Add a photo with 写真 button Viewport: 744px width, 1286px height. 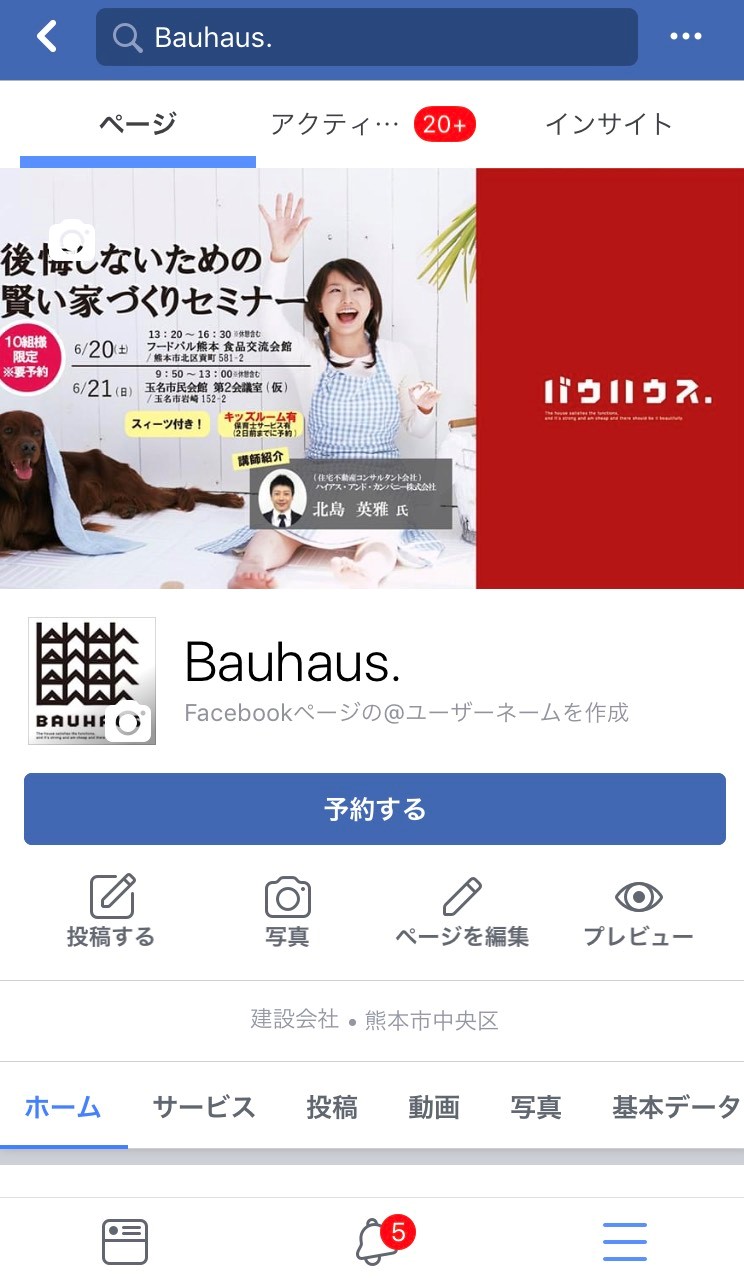click(x=287, y=911)
